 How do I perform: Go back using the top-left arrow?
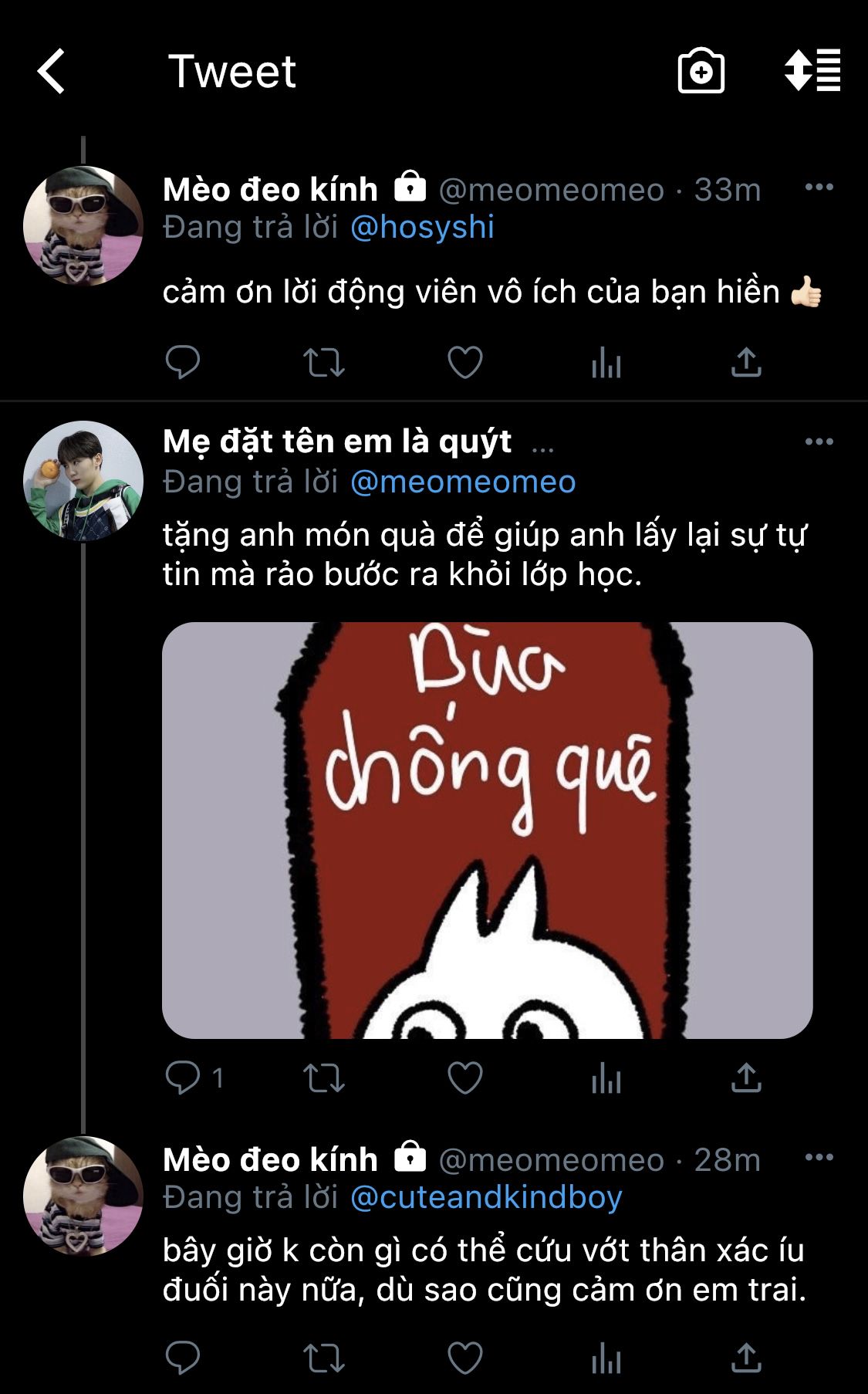click(51, 71)
